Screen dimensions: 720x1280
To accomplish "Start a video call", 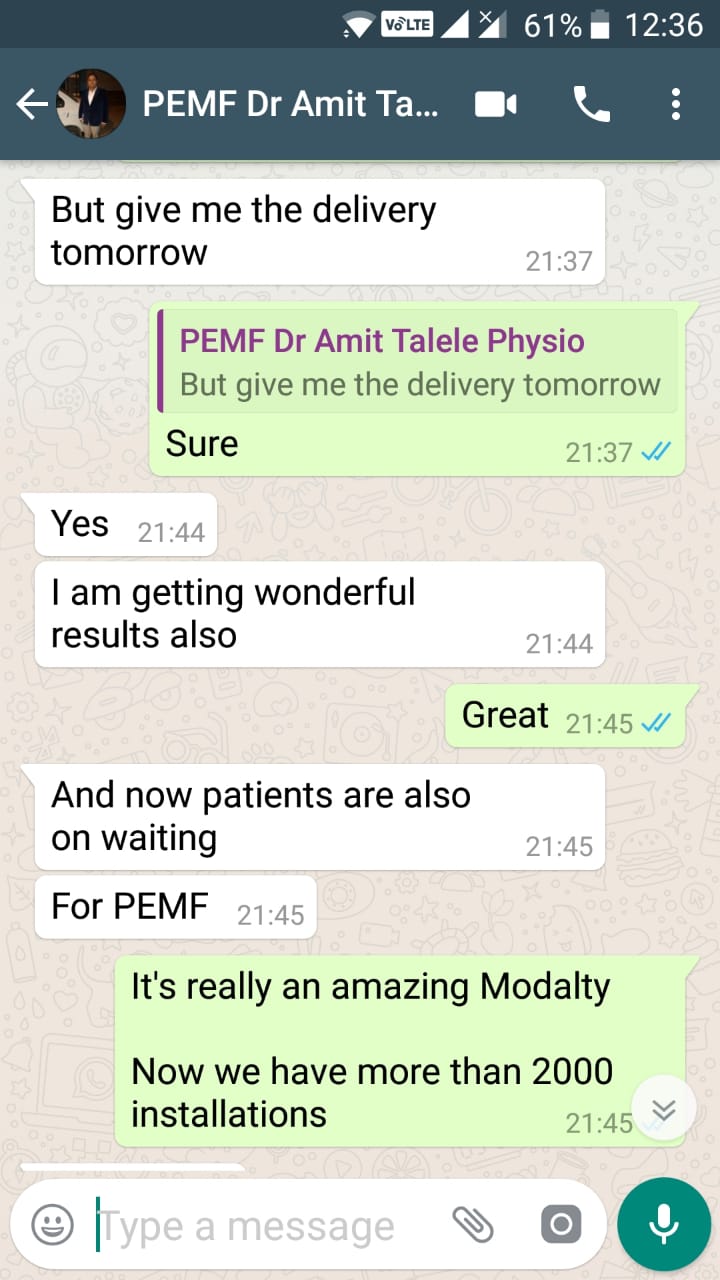I will [496, 104].
